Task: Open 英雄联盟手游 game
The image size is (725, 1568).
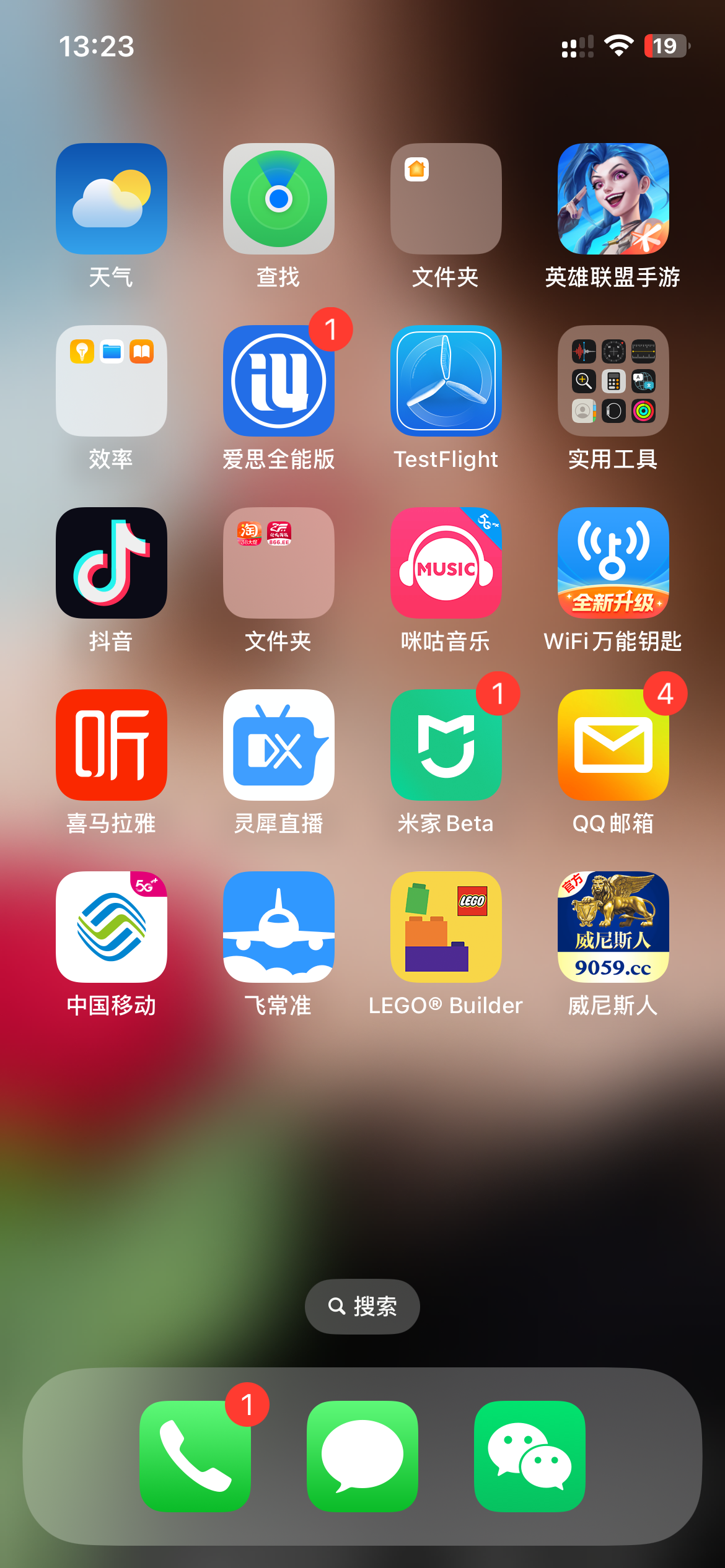Action: point(613,199)
